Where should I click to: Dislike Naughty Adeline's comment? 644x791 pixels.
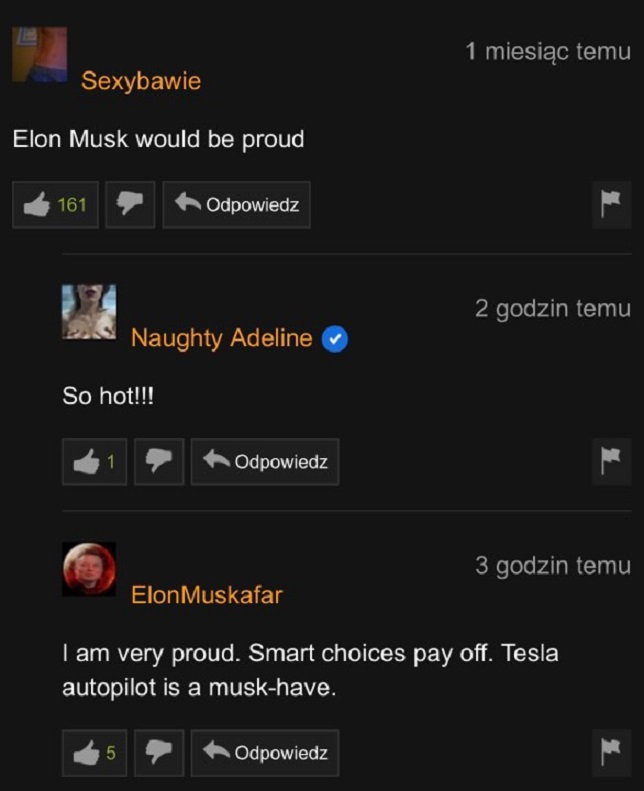pos(158,462)
